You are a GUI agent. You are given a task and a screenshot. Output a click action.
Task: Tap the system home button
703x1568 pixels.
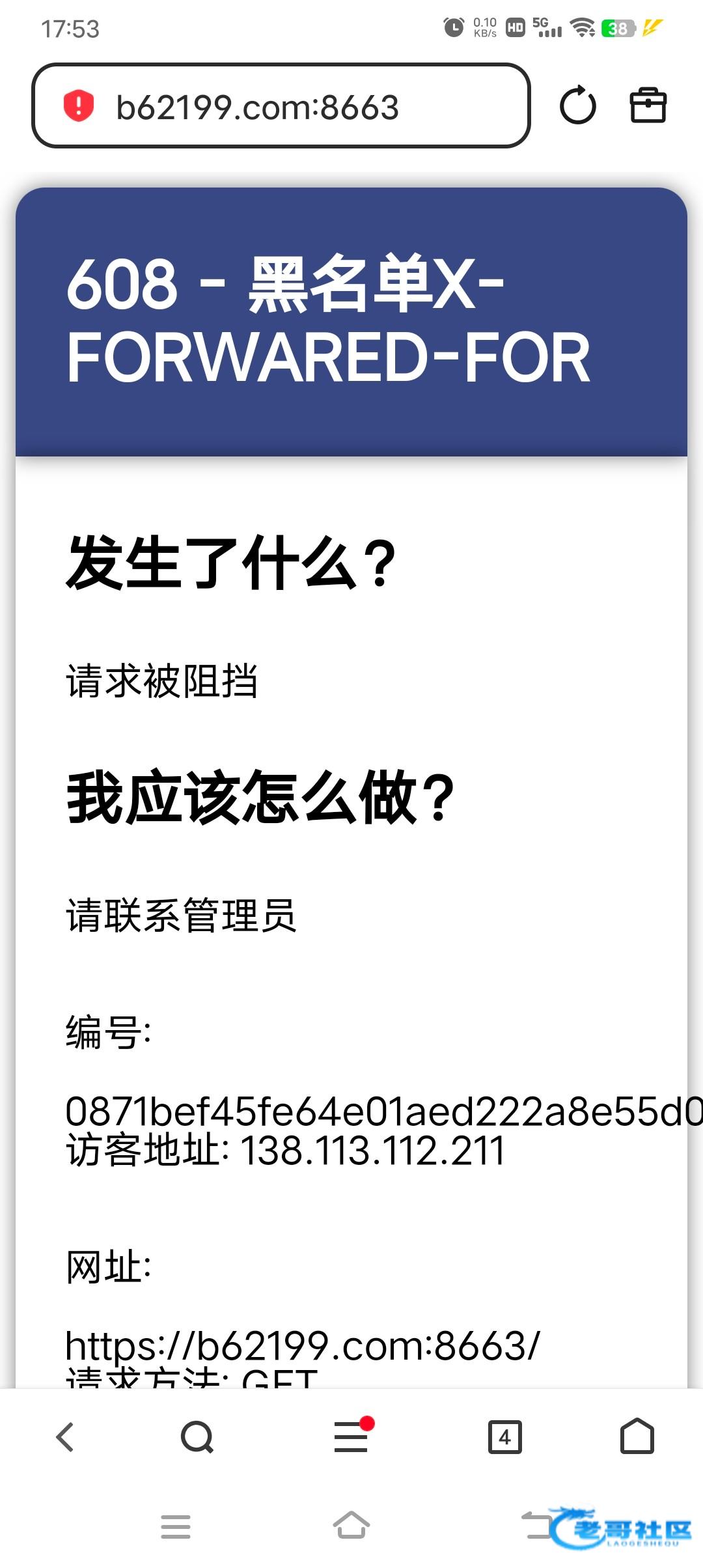tap(351, 1526)
